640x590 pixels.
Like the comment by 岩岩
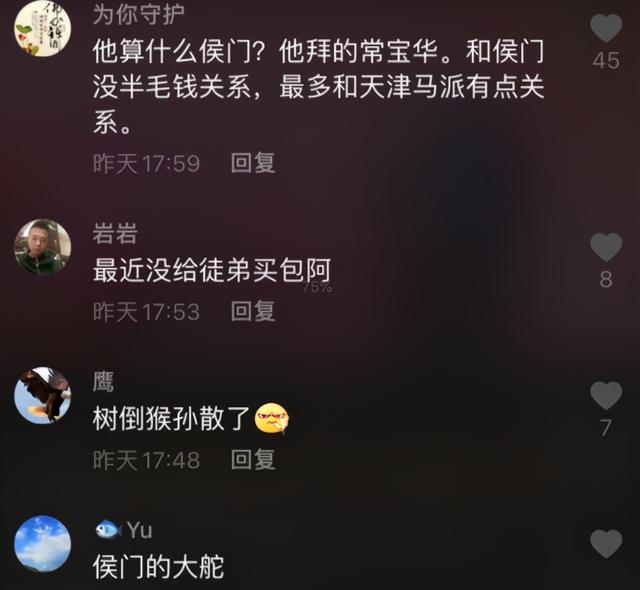point(605,247)
